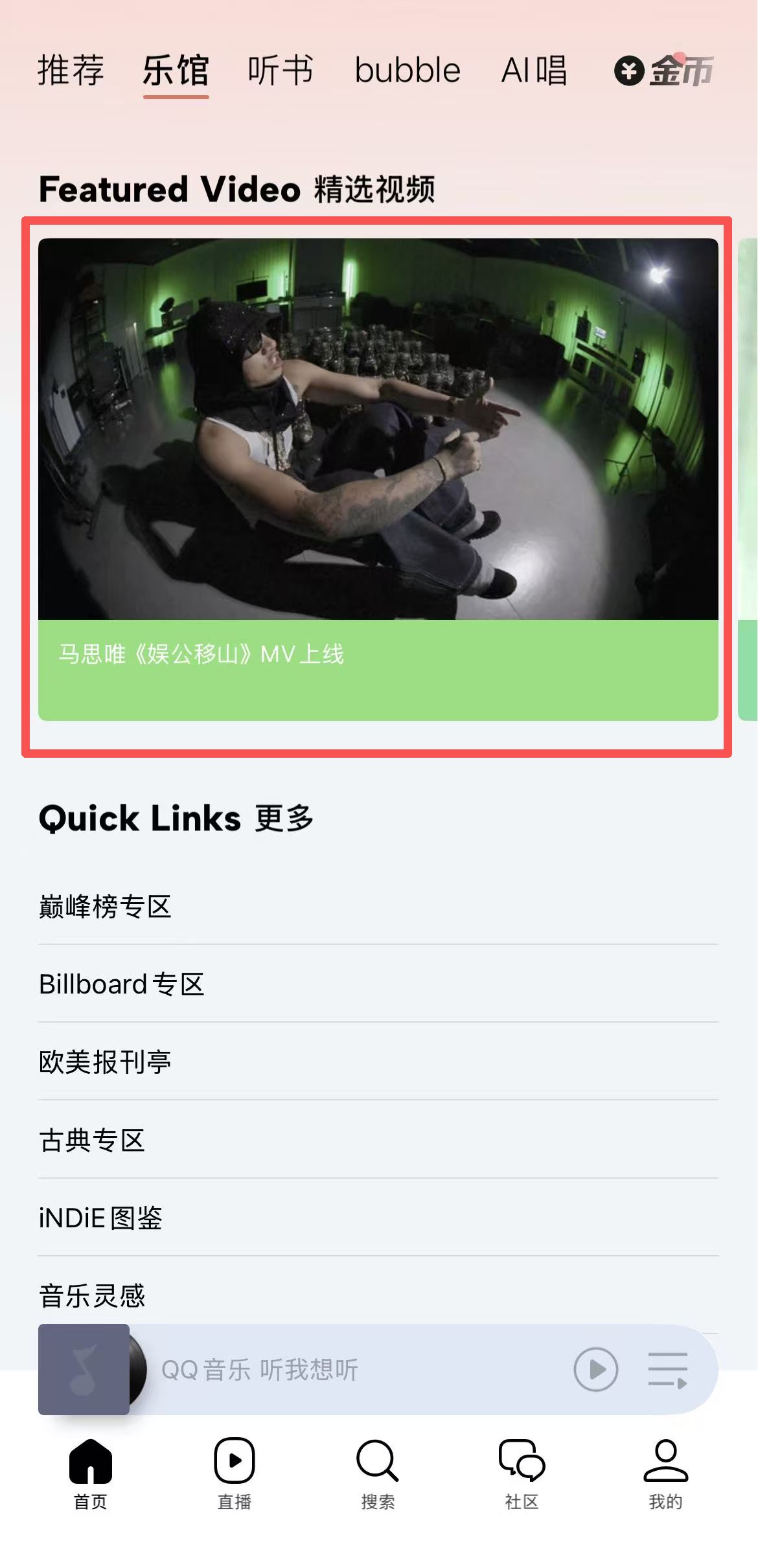
Task: Open iNDiE图鉴
Action: [100, 1218]
